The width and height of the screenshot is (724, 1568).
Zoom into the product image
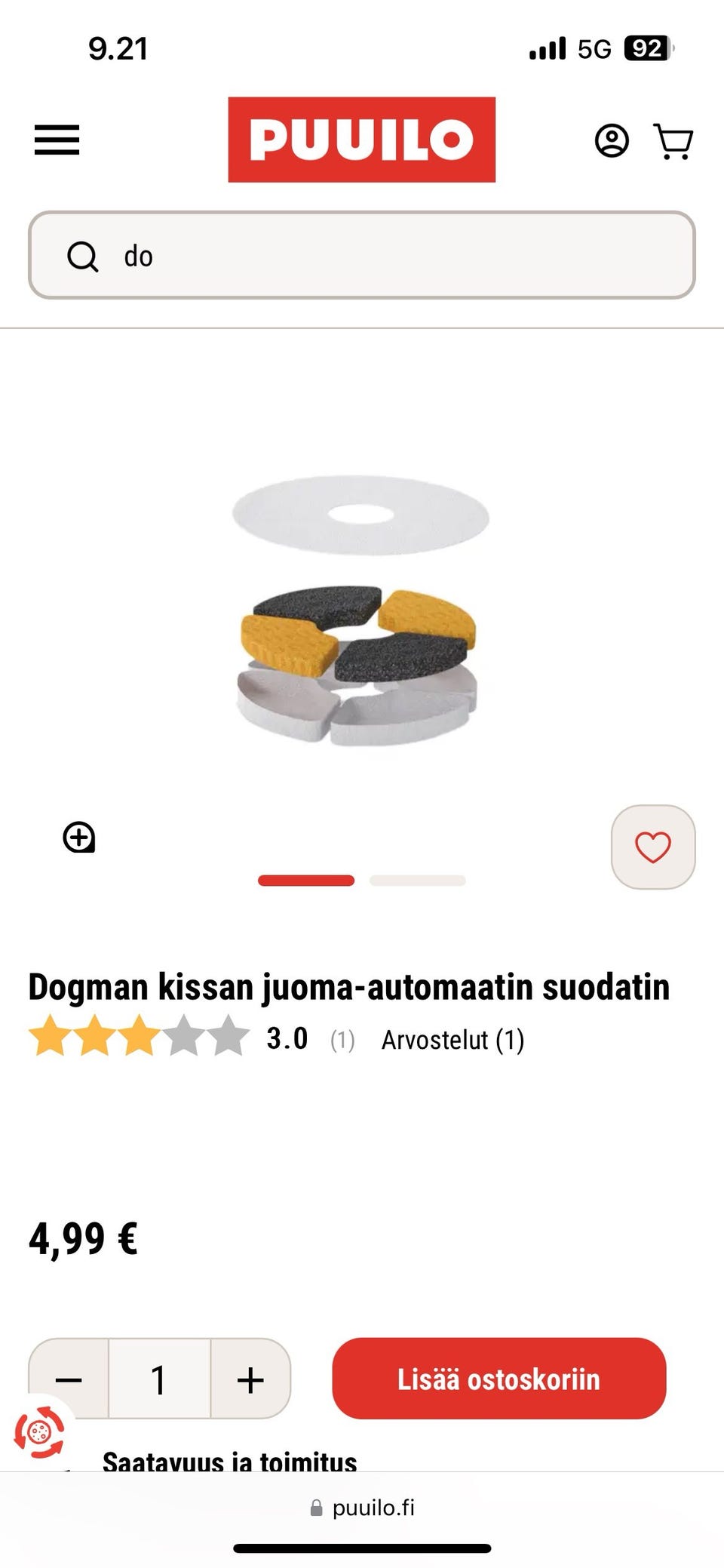[x=78, y=838]
